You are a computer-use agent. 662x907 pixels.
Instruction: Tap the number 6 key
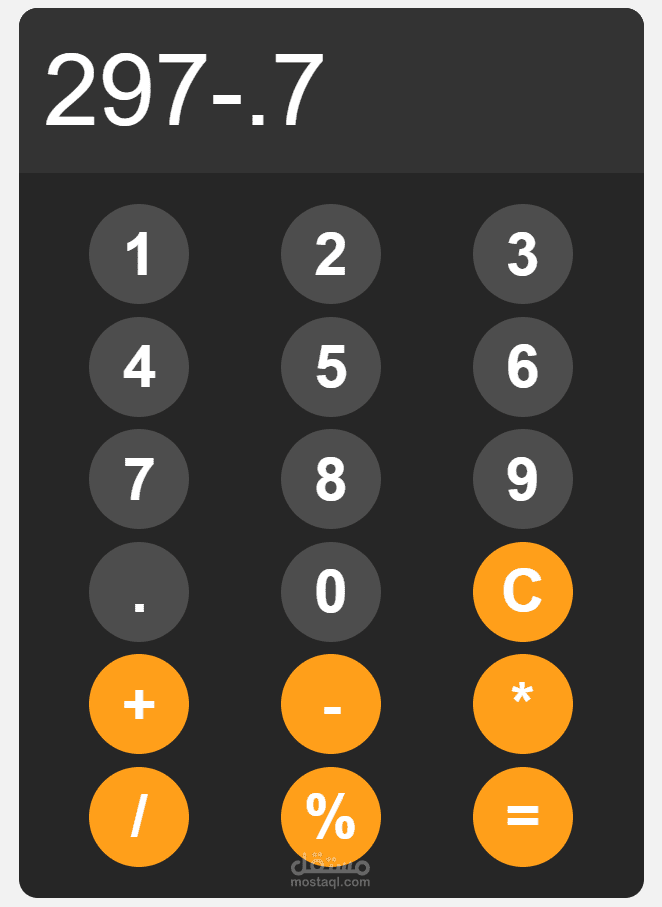pos(523,367)
